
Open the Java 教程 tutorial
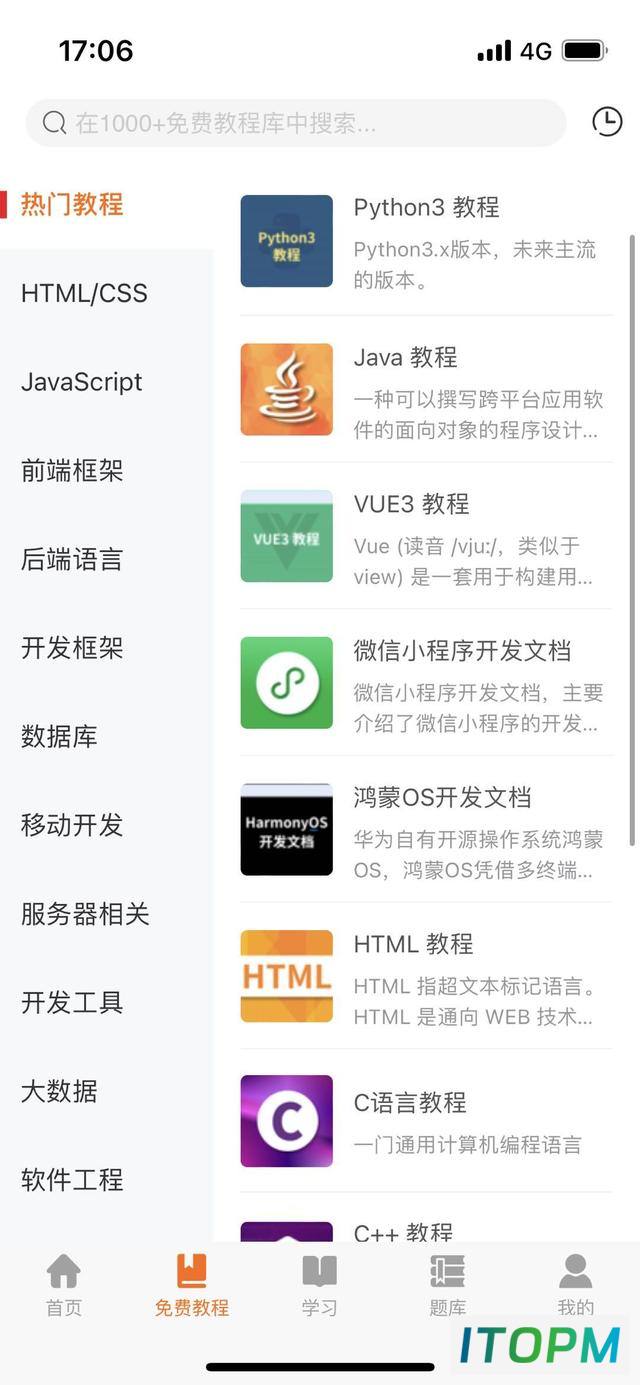[426, 389]
